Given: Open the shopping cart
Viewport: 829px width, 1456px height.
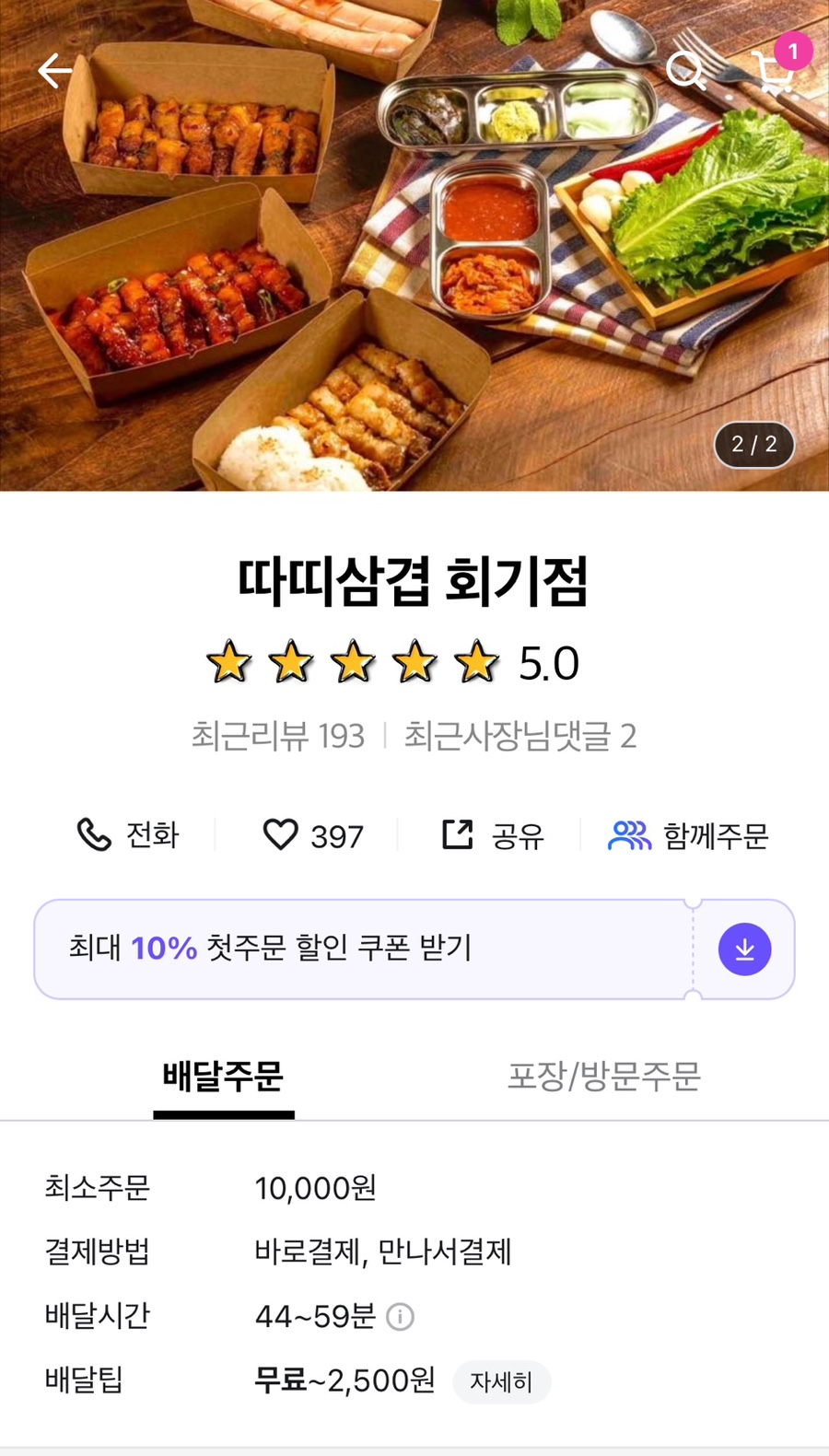Looking at the screenshot, I should 772,72.
